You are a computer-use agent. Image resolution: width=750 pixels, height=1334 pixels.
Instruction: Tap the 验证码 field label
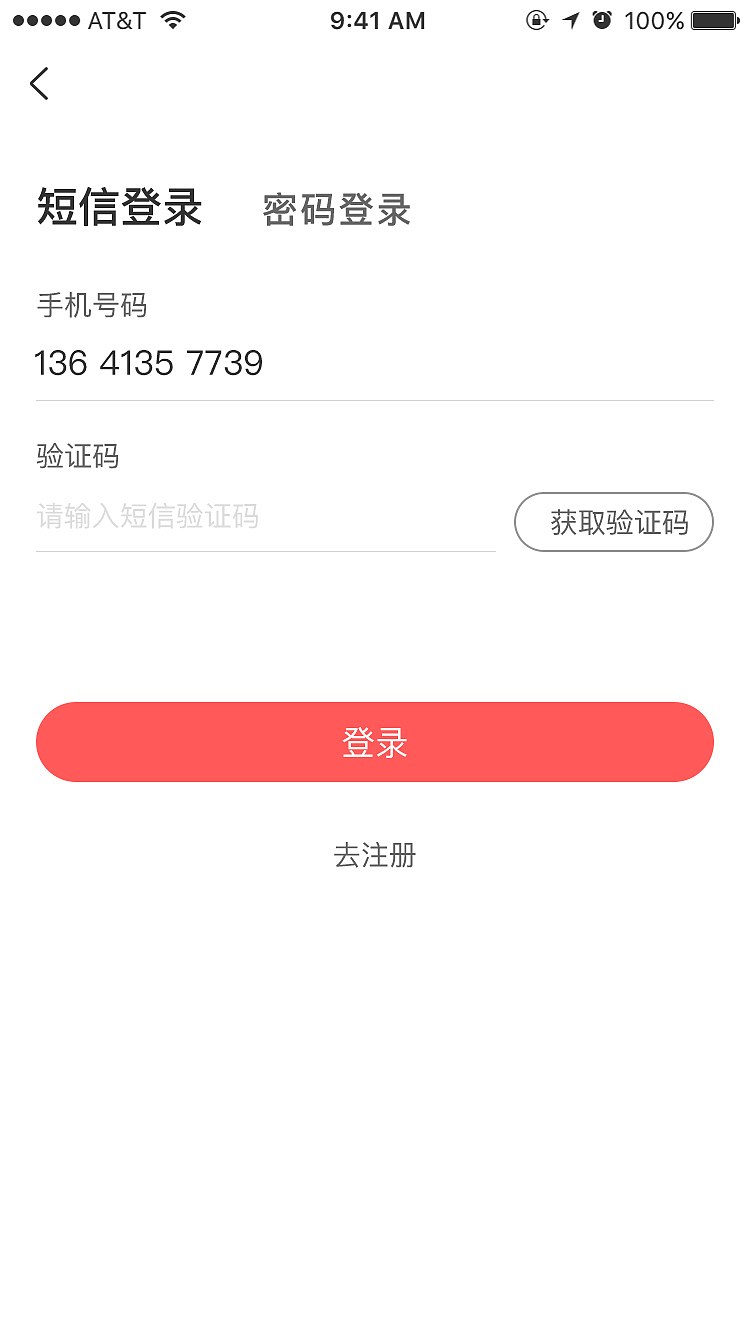pos(77,456)
